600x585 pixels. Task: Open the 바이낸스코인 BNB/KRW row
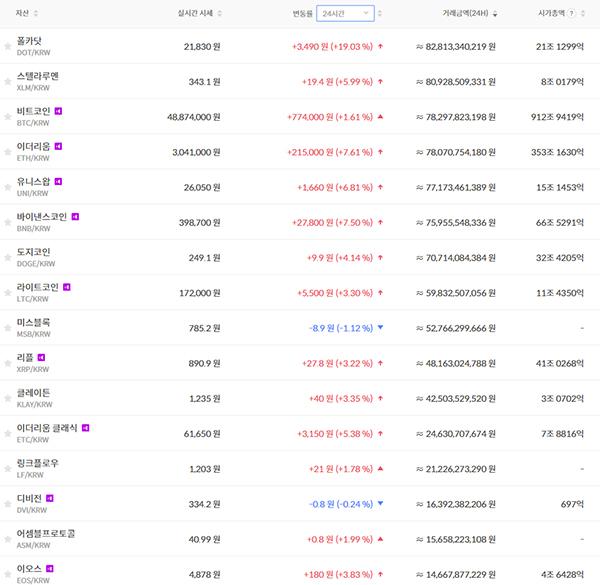point(42,221)
